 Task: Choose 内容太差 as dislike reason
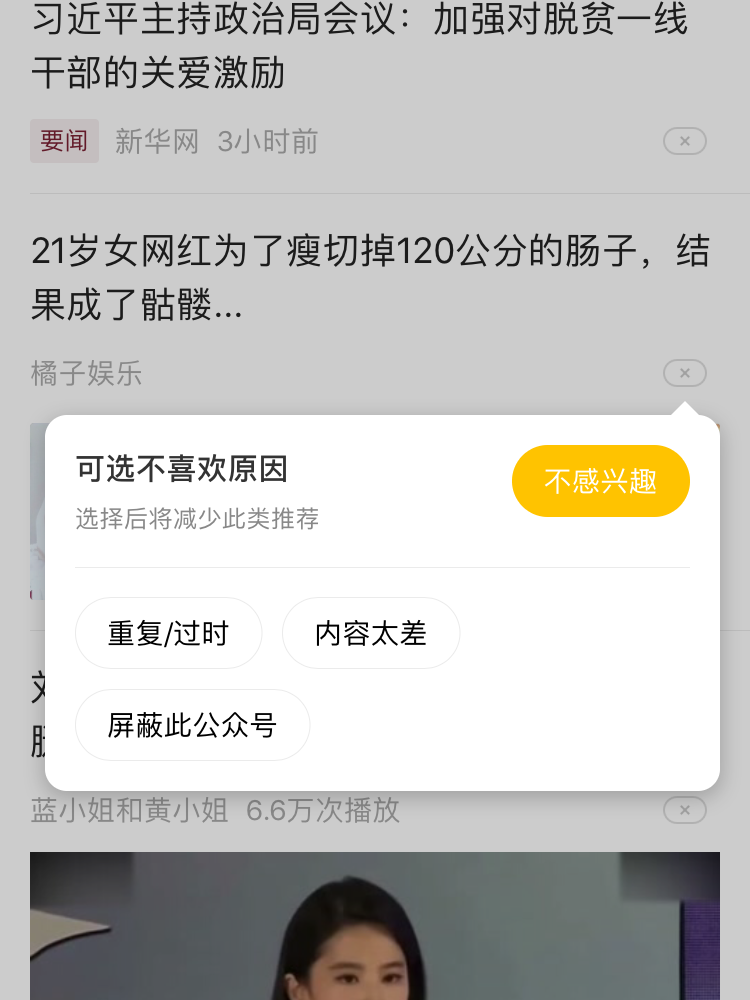371,633
